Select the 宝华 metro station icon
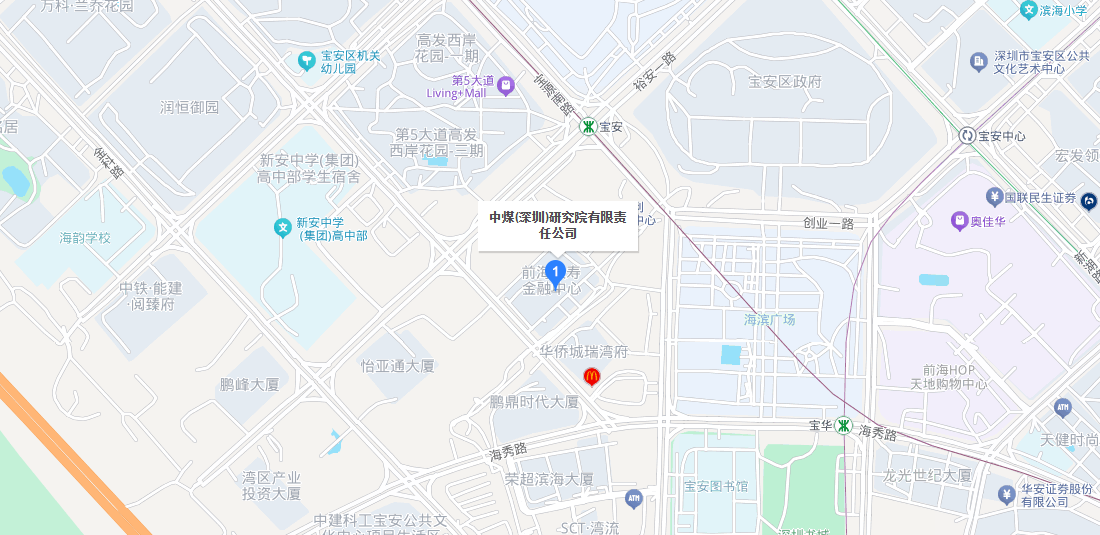 (x=845, y=425)
